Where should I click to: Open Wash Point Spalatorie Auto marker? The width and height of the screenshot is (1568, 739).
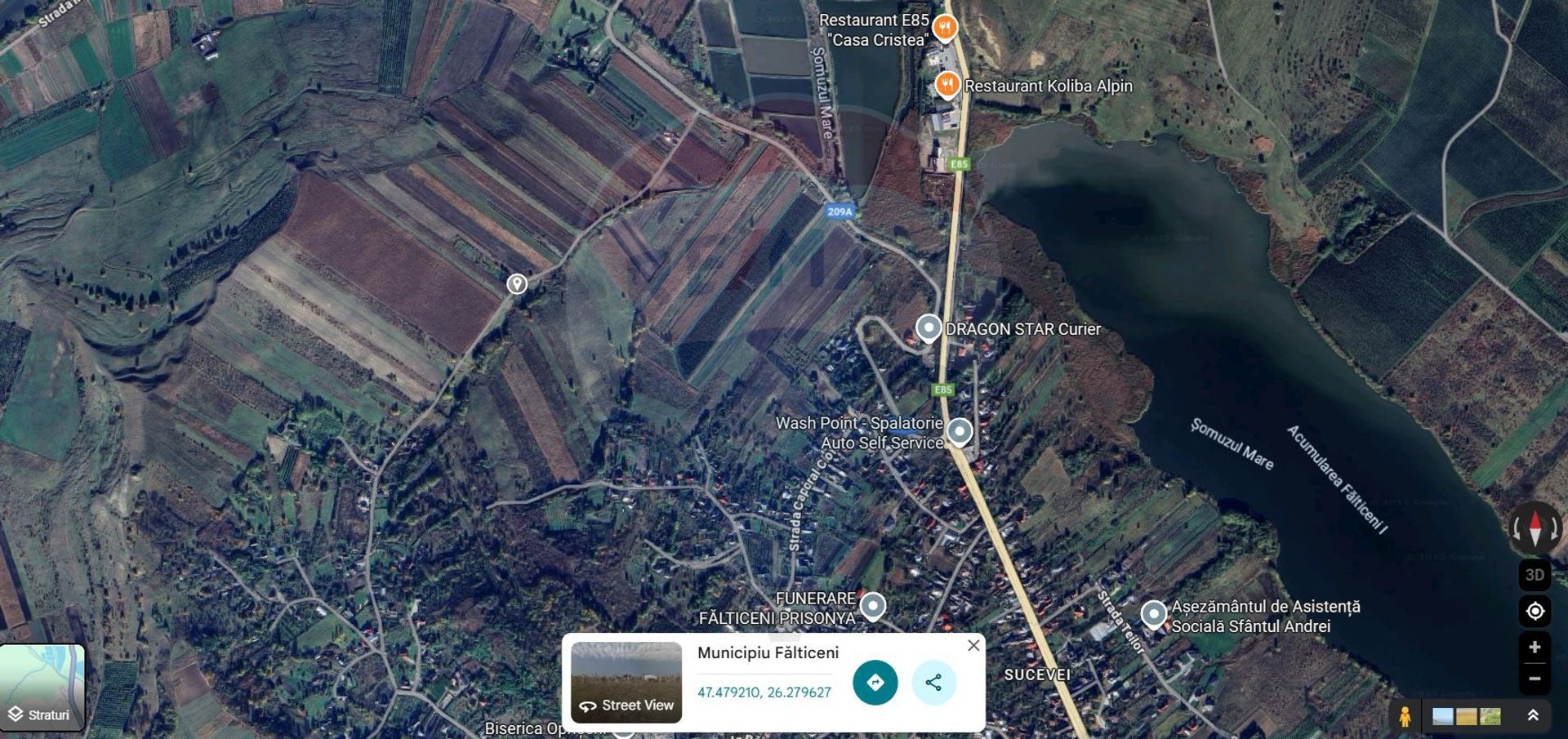click(x=960, y=431)
